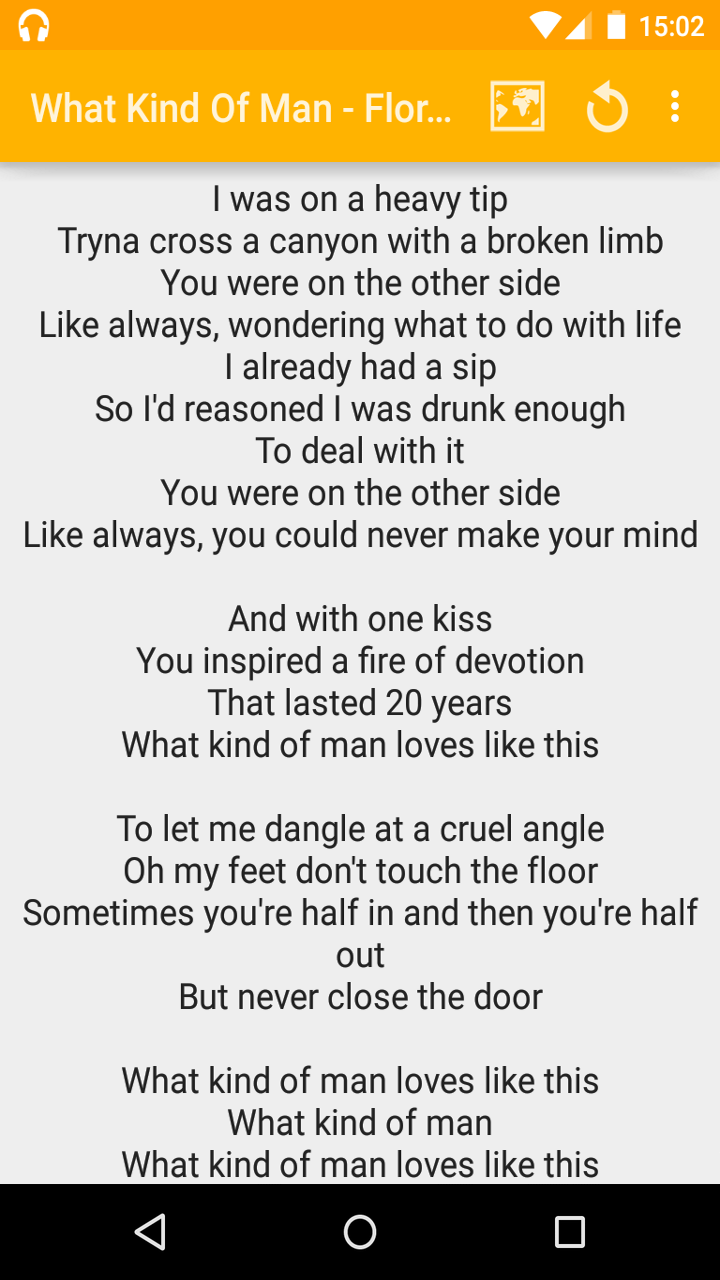The image size is (720, 1280).
Task: Select the lyric line I was on a heavy tip
Action: tap(360, 198)
